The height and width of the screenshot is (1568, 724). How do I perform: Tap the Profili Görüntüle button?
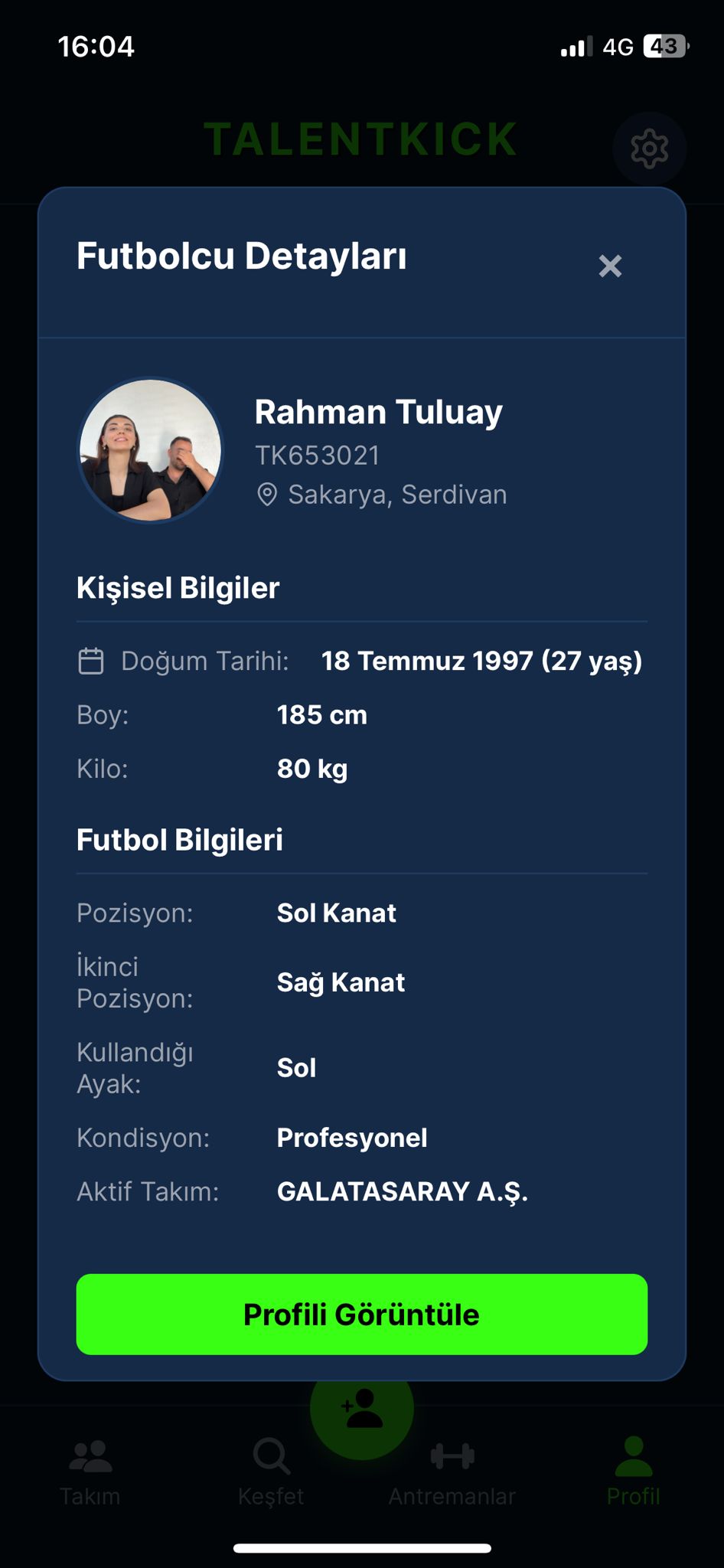click(x=361, y=1314)
